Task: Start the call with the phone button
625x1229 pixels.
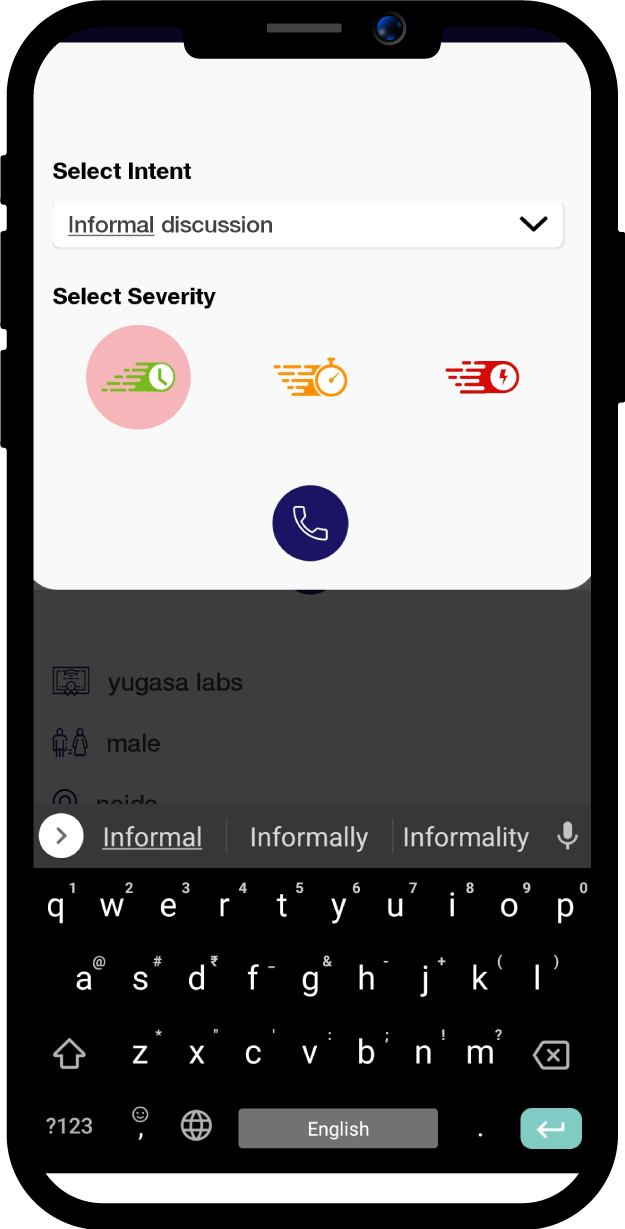Action: tap(310, 523)
